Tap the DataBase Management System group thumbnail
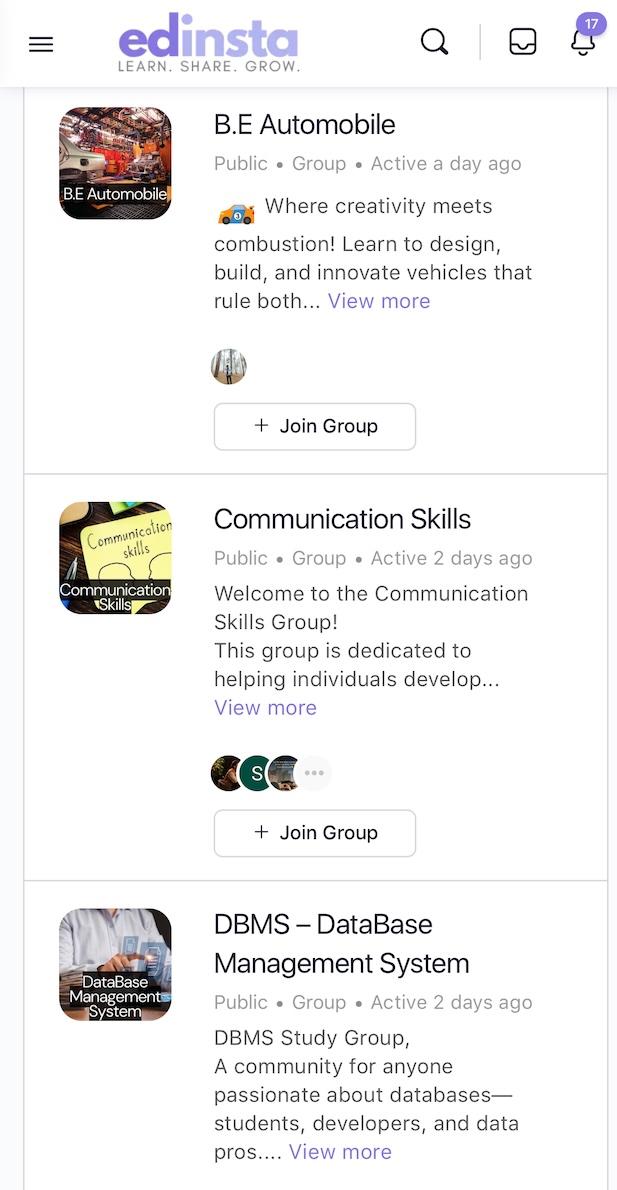The height and width of the screenshot is (1190, 617). (x=115, y=964)
